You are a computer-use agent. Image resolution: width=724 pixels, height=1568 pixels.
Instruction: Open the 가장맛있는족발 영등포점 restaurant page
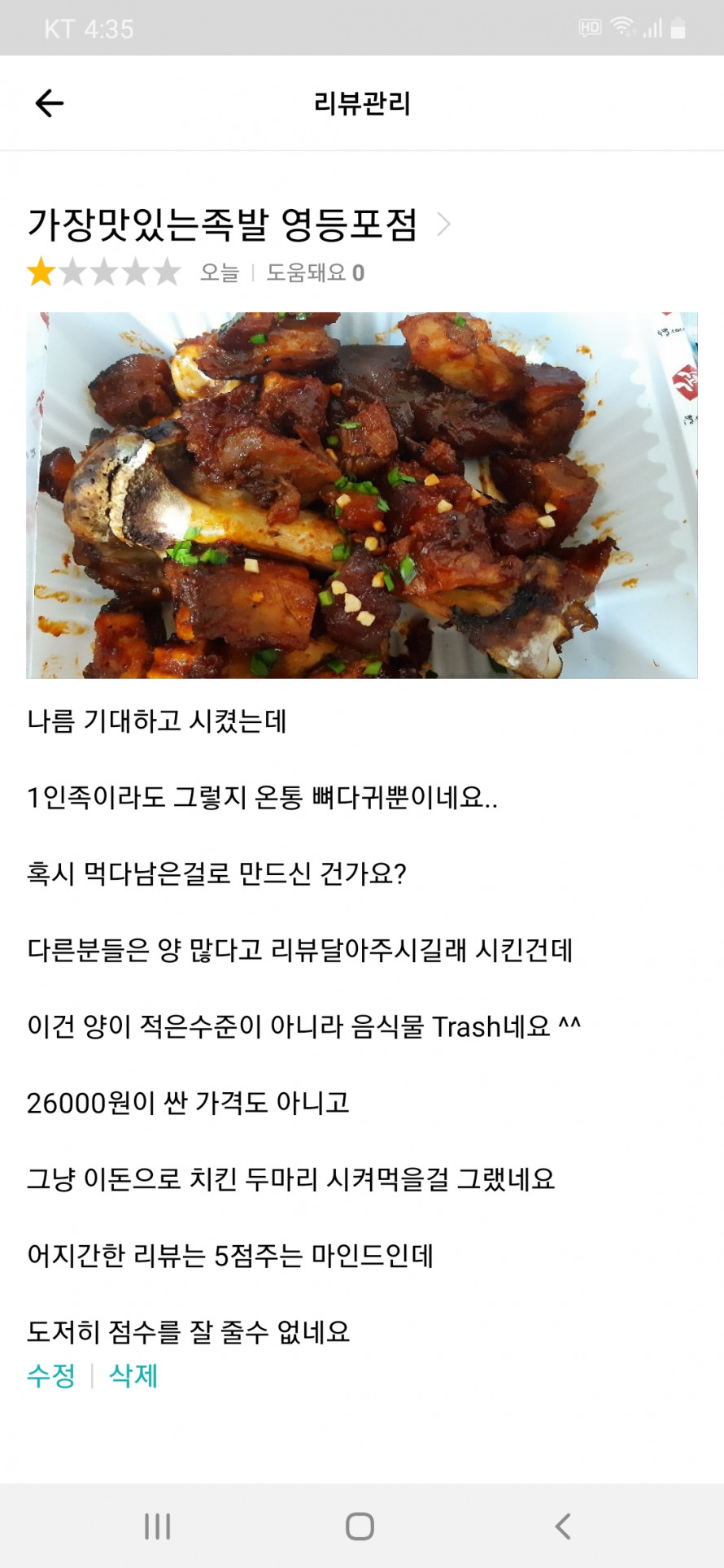238,224
